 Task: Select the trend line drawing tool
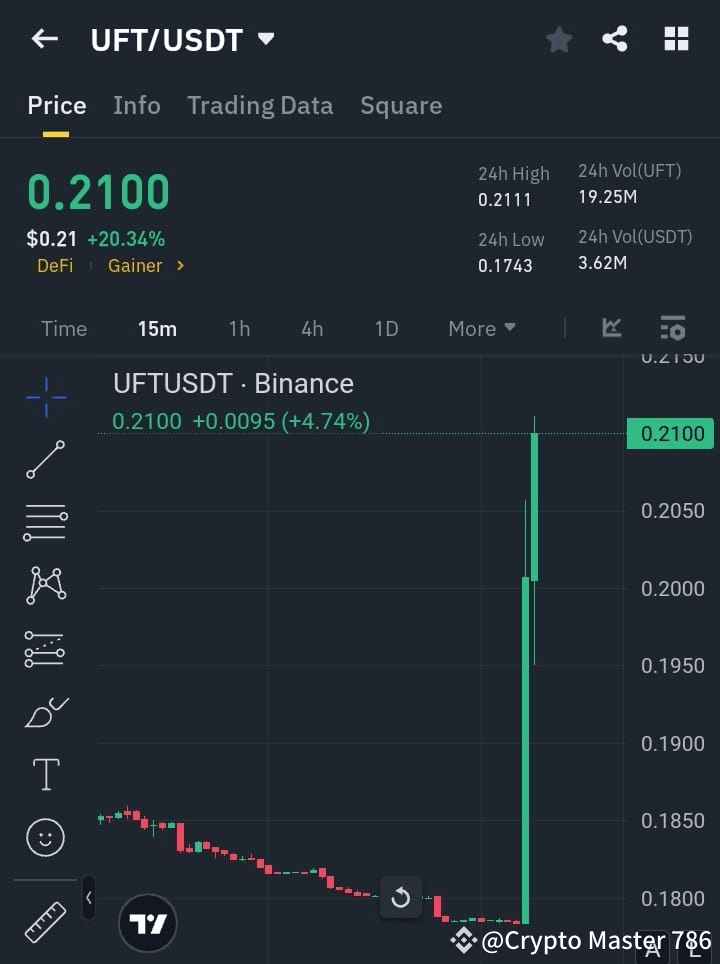tap(45, 460)
